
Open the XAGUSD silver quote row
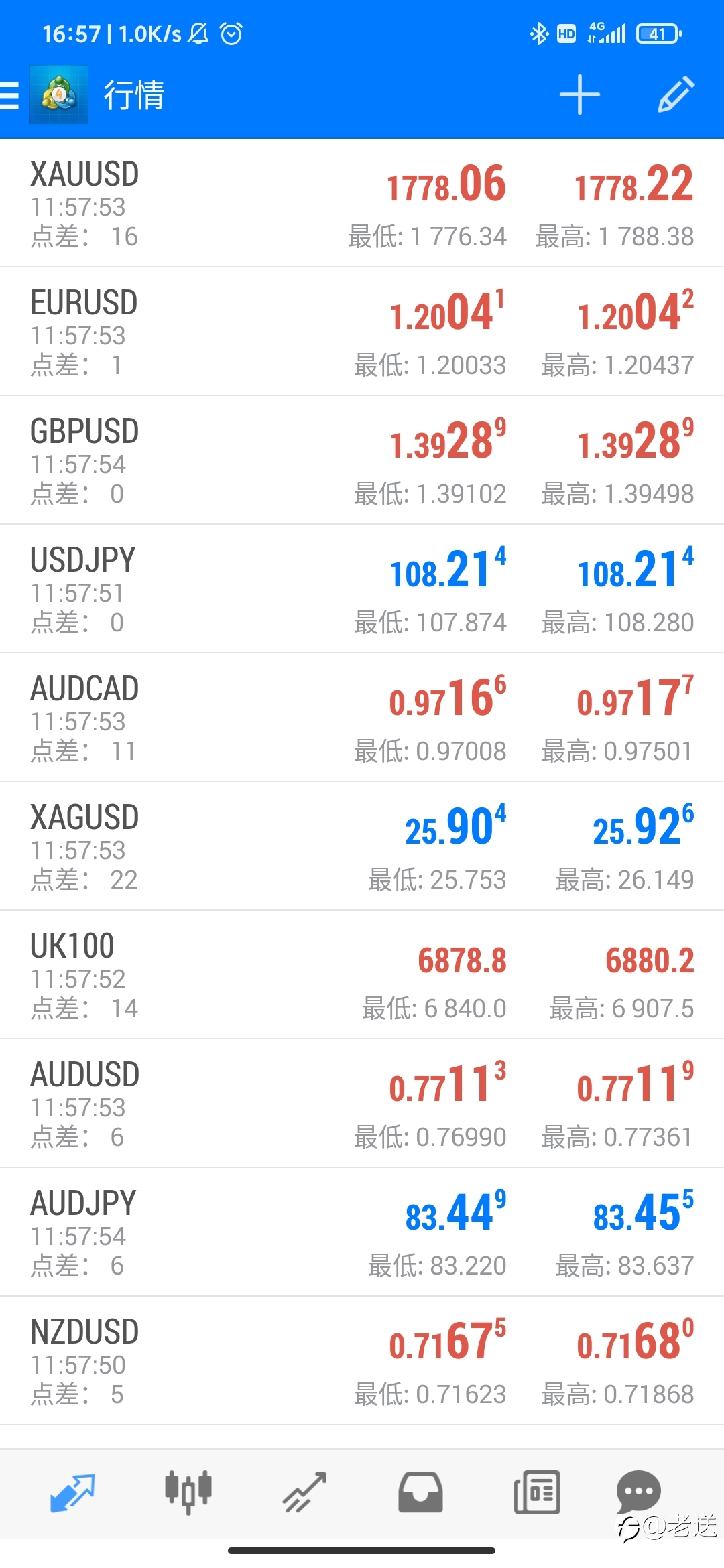point(362,846)
